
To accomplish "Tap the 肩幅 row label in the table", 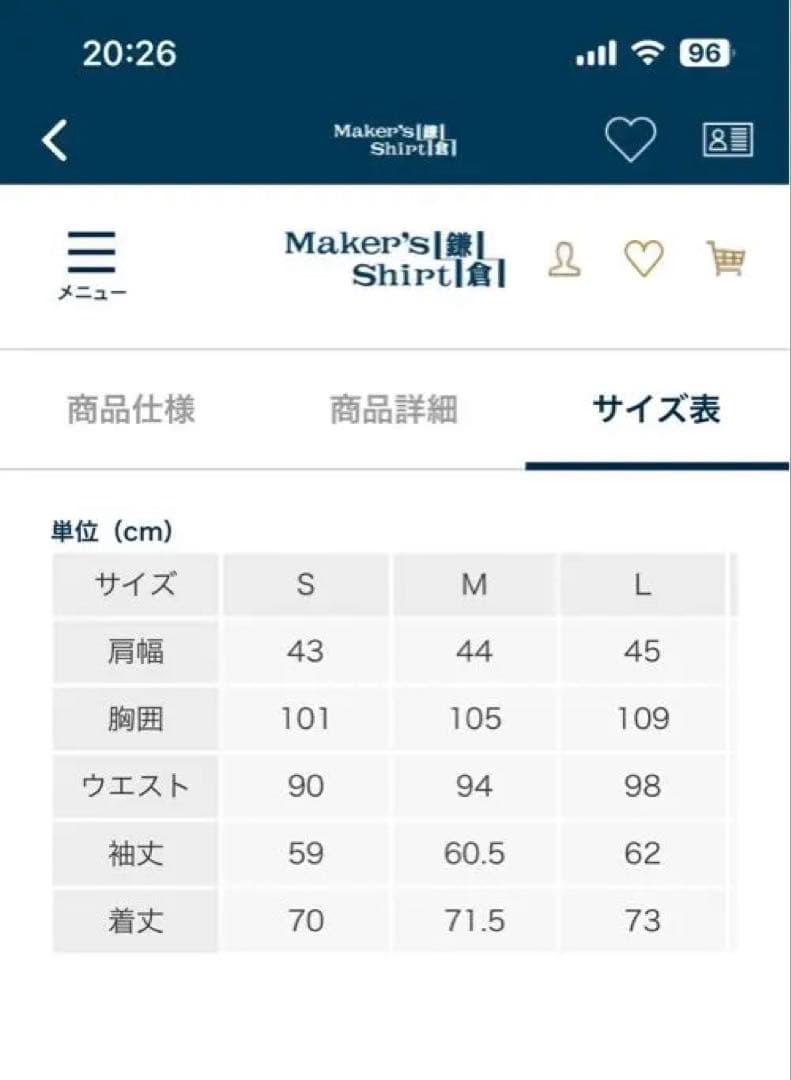I will pyautogui.click(x=135, y=651).
